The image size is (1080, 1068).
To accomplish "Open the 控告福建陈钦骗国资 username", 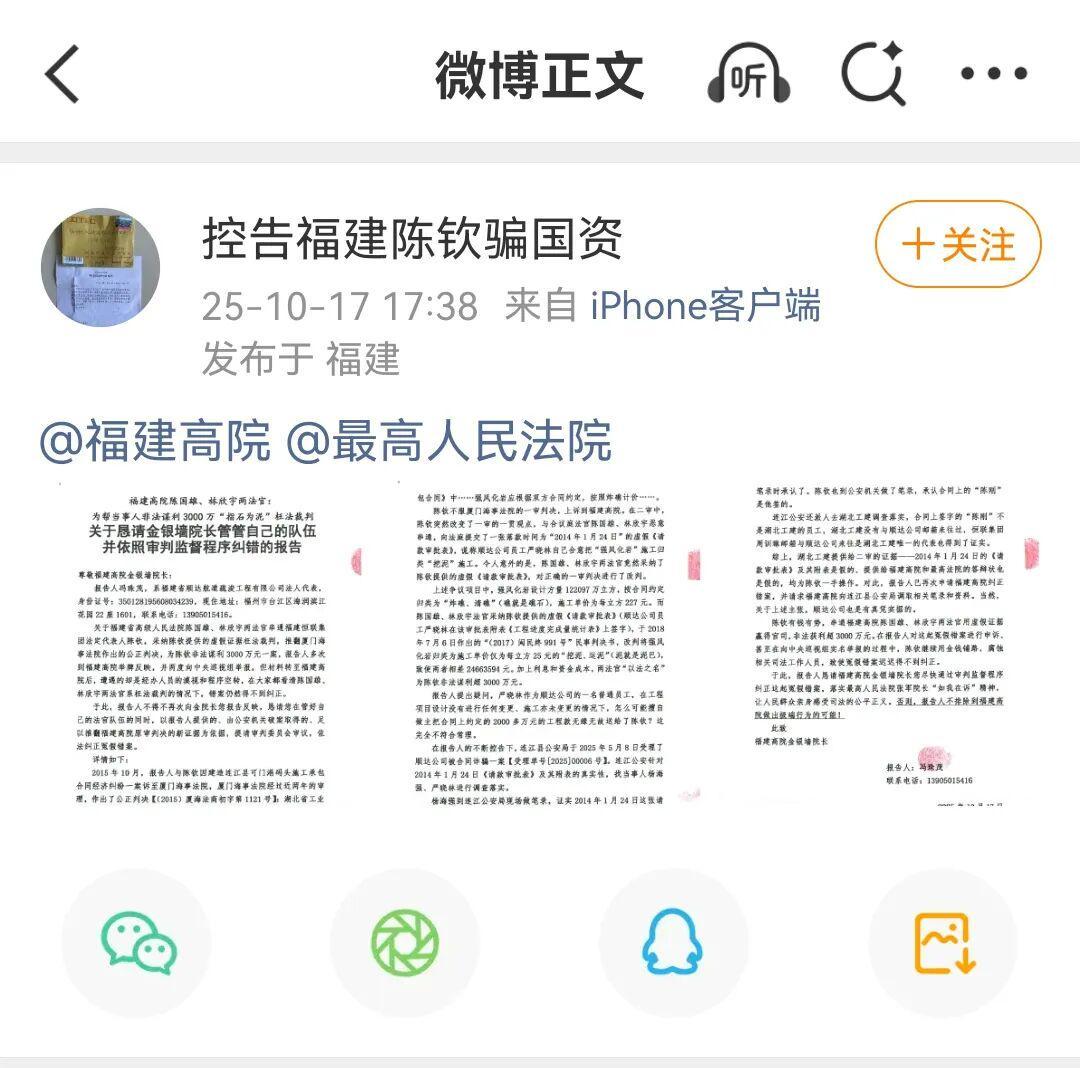I will coord(412,238).
